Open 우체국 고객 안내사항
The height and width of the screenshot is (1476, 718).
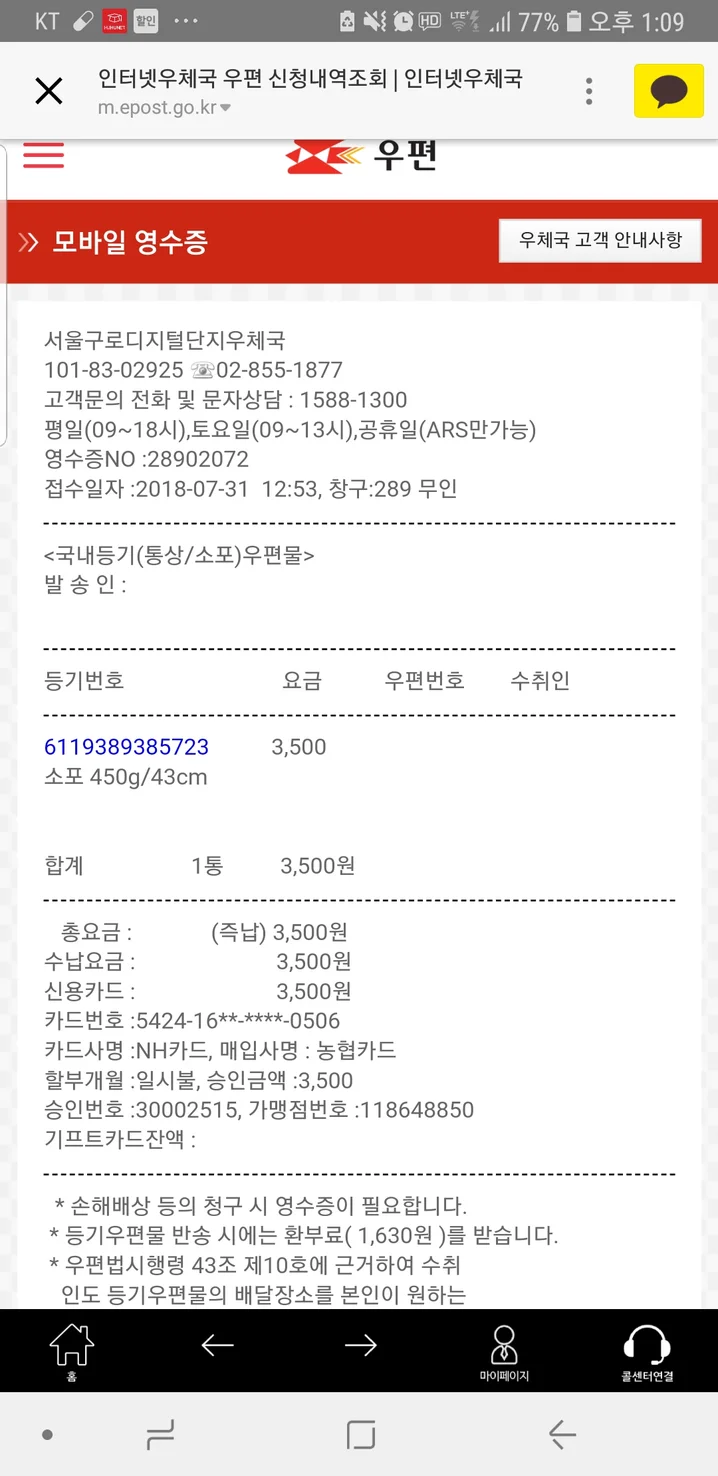tap(600, 241)
